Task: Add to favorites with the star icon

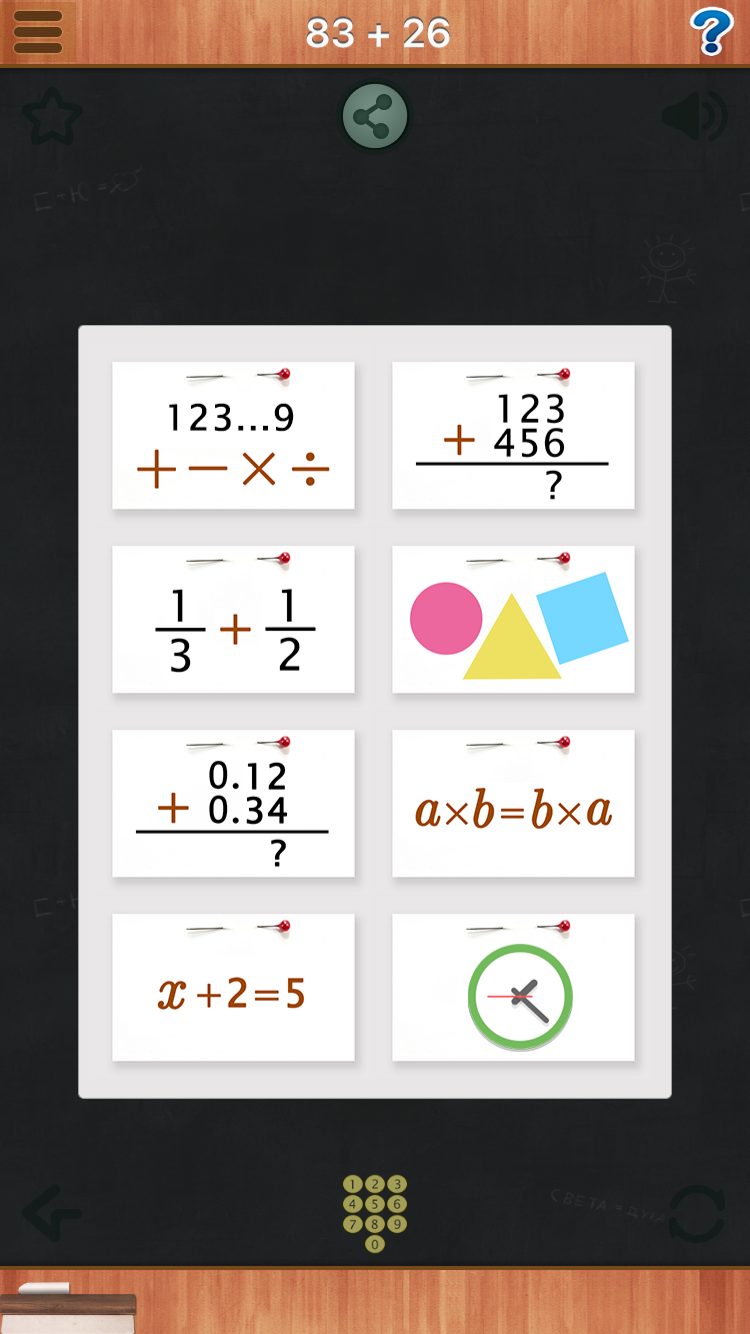Action: [x=52, y=118]
